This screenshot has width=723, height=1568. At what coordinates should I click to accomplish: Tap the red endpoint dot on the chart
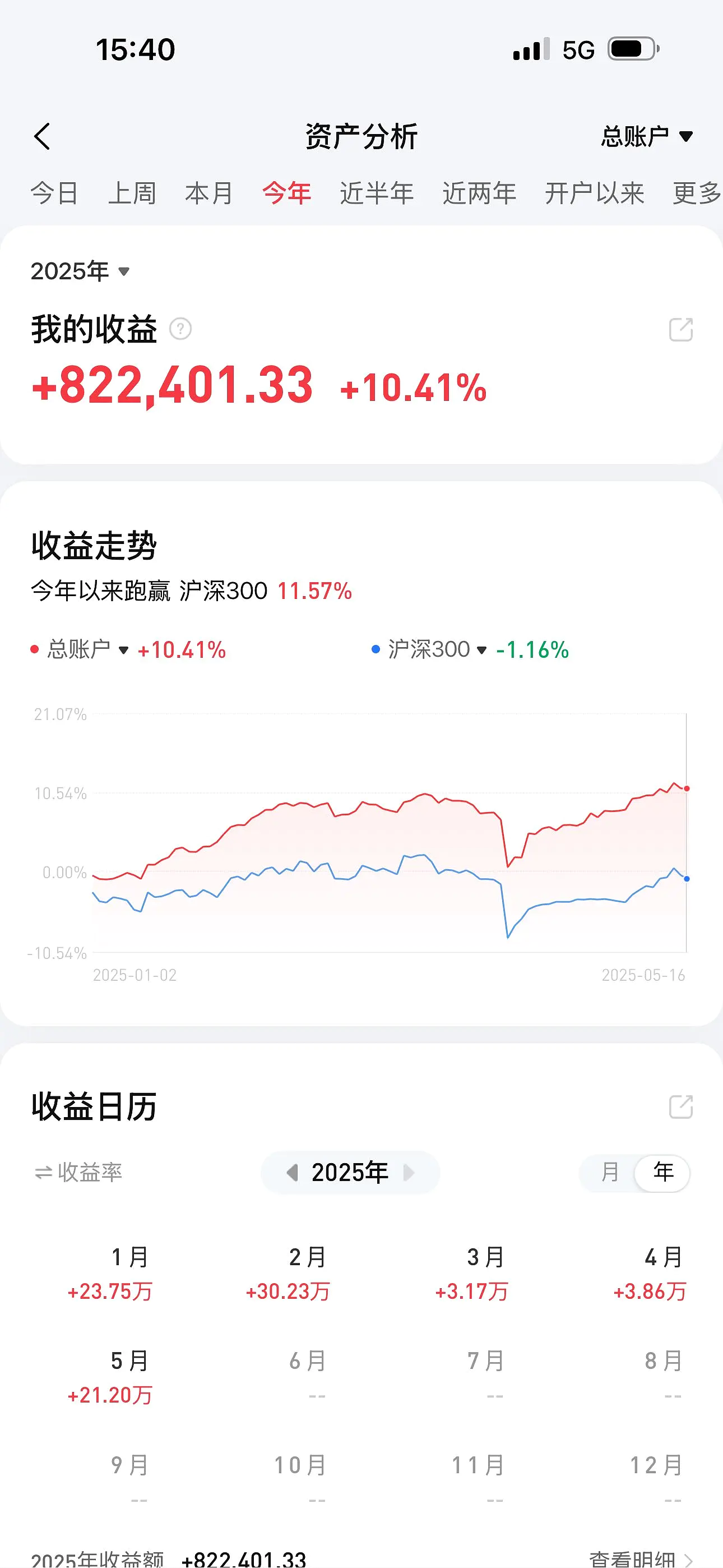687,788
